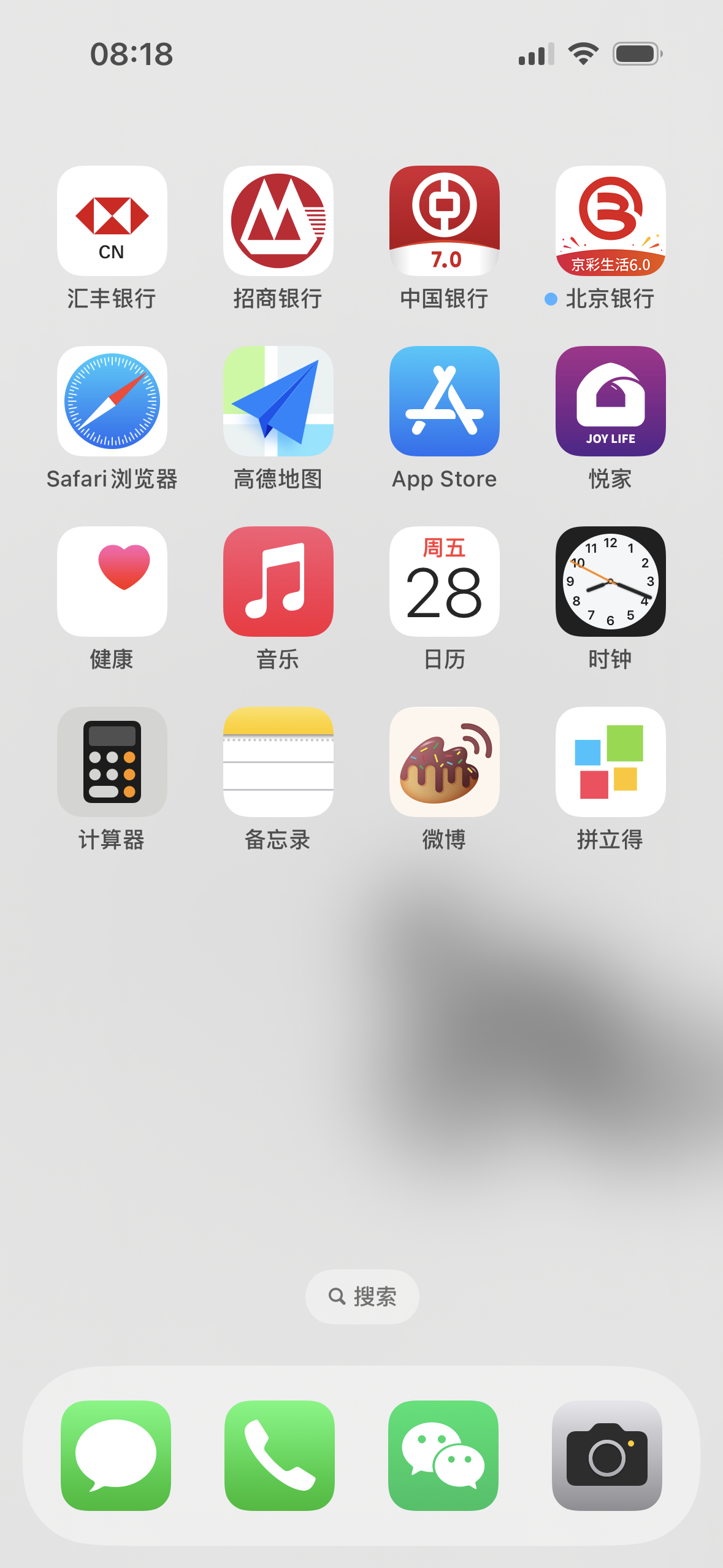
Task: Open the 备忘录 Notes app
Action: pyautogui.click(x=278, y=762)
